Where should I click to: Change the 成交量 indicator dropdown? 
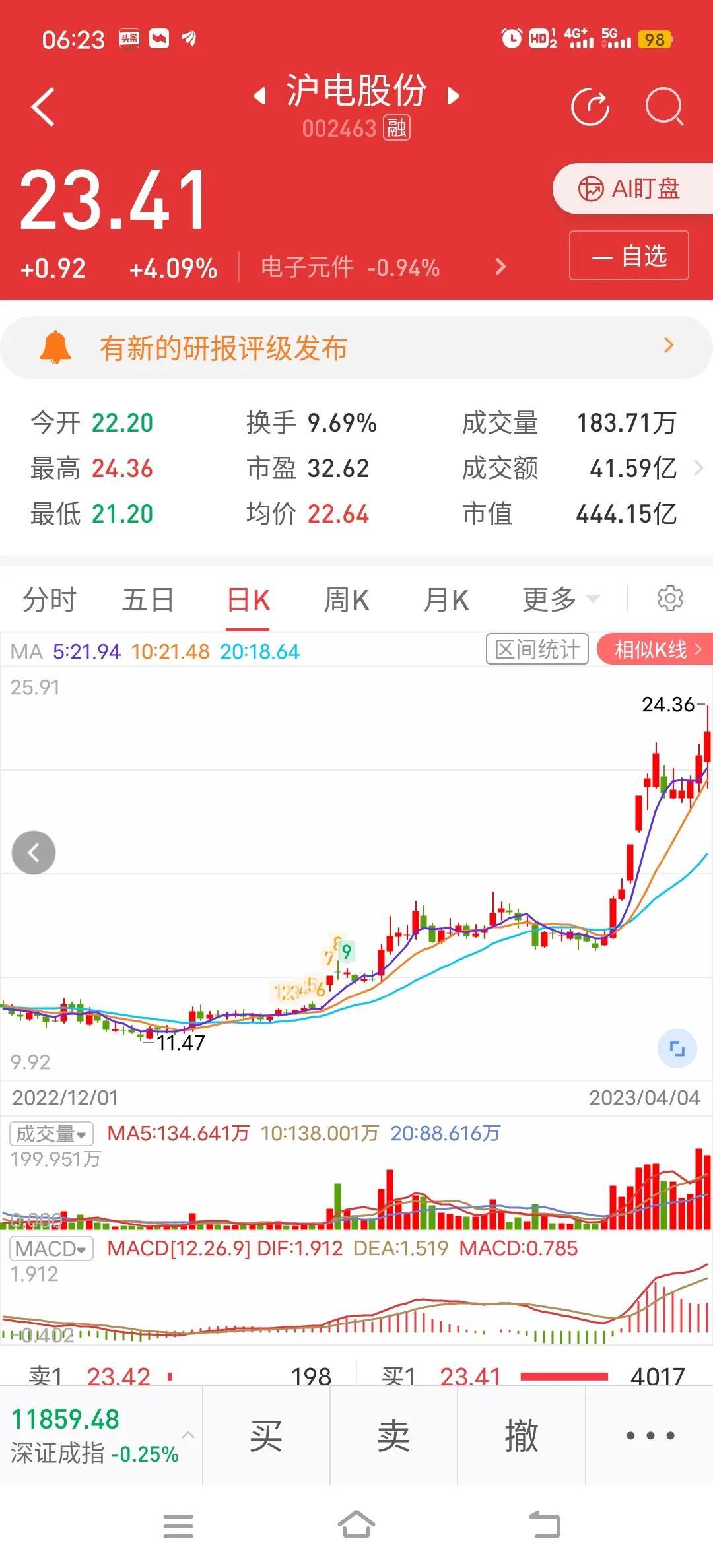point(51,1134)
